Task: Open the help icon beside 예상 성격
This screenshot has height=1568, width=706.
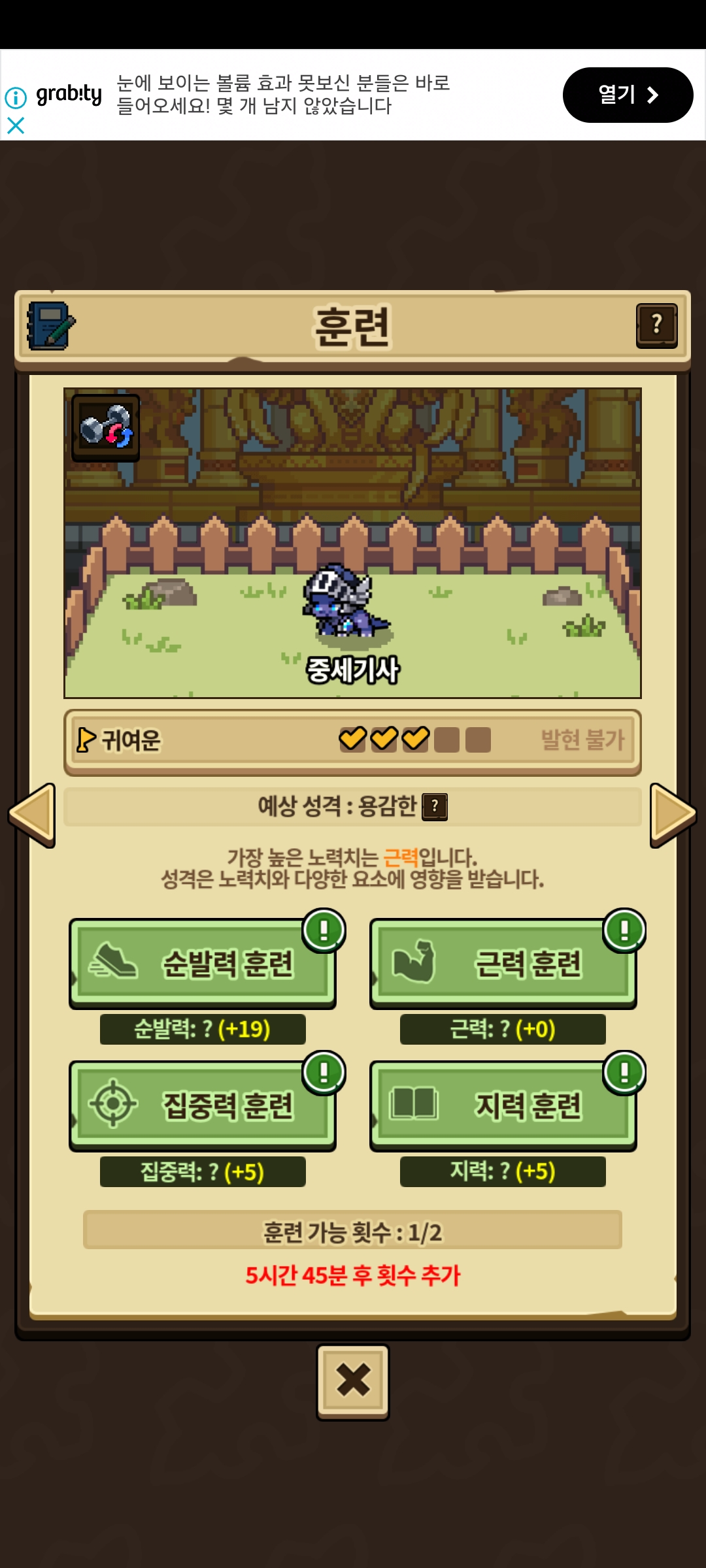Action: tap(435, 807)
